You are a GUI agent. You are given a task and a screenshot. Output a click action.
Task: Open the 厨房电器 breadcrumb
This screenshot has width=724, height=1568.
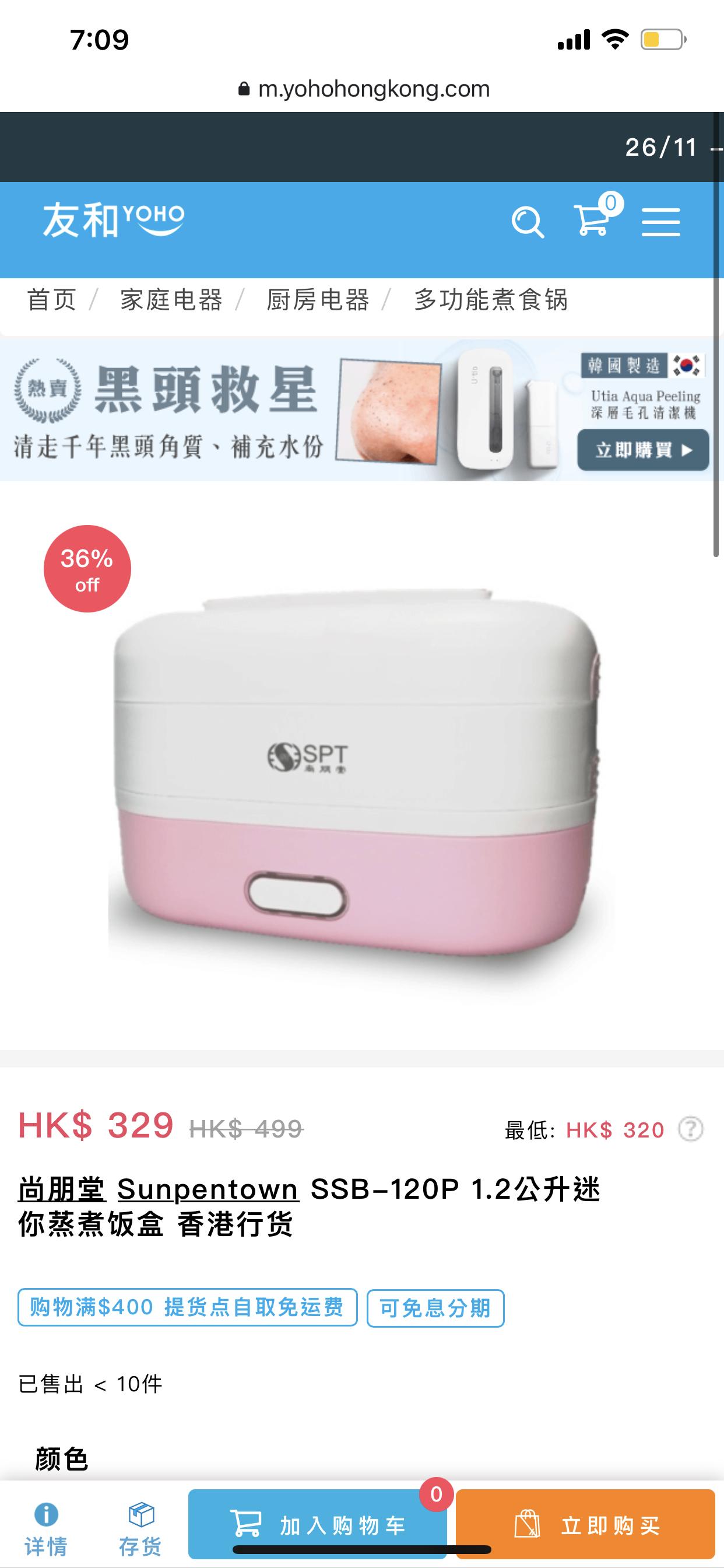pyautogui.click(x=318, y=300)
